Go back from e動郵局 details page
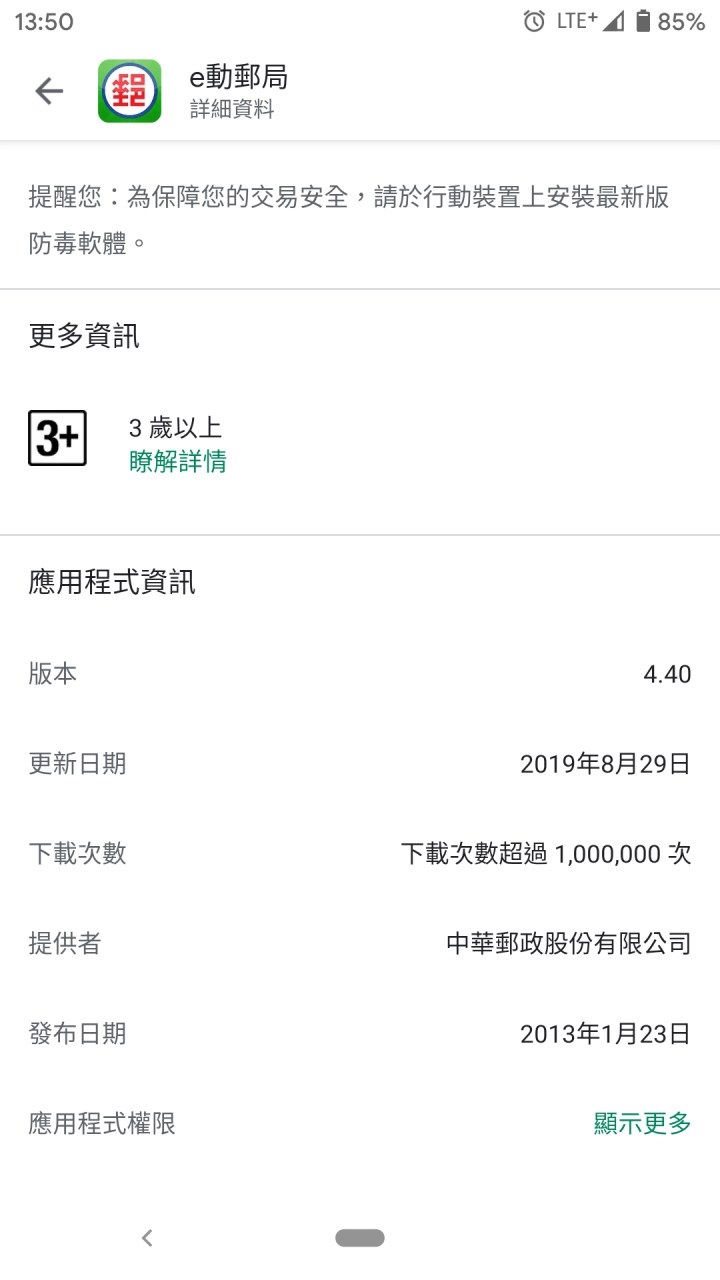The image size is (720, 1280). pos(49,92)
